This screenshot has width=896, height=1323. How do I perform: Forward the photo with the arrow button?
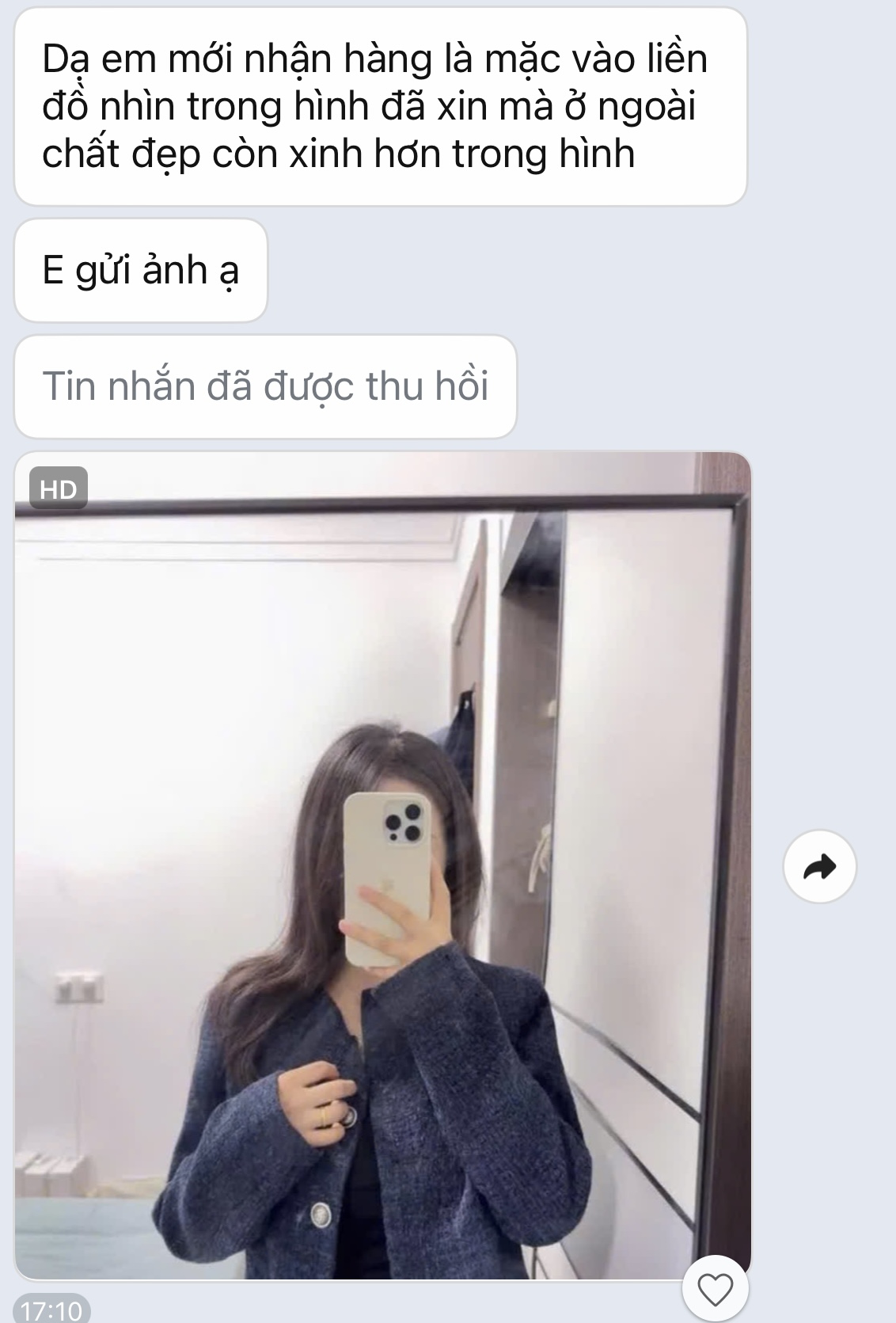[819, 867]
